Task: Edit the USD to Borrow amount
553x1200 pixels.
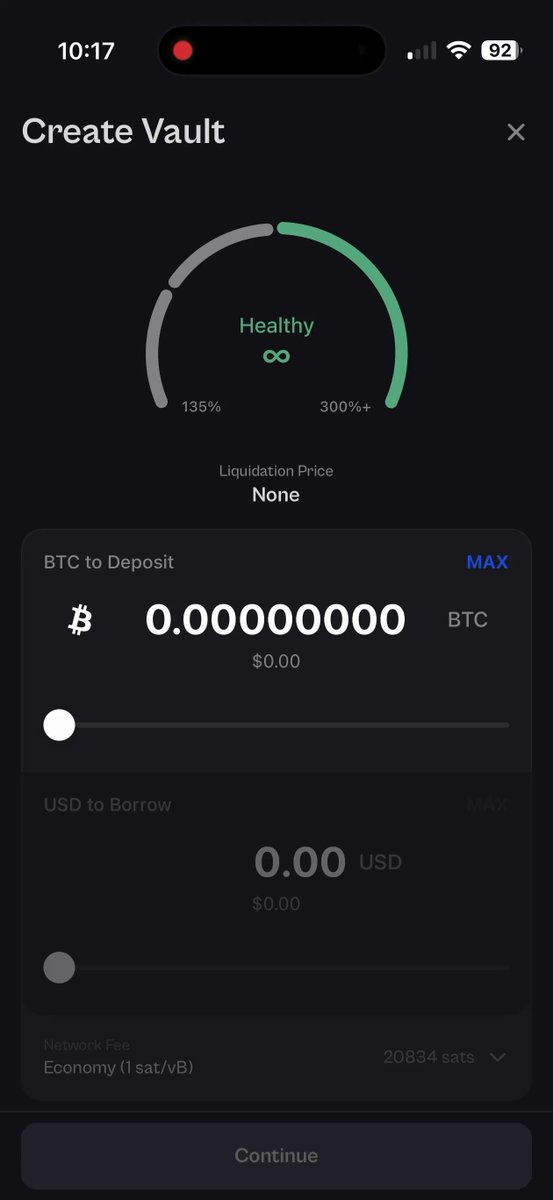Action: pyautogui.click(x=300, y=862)
